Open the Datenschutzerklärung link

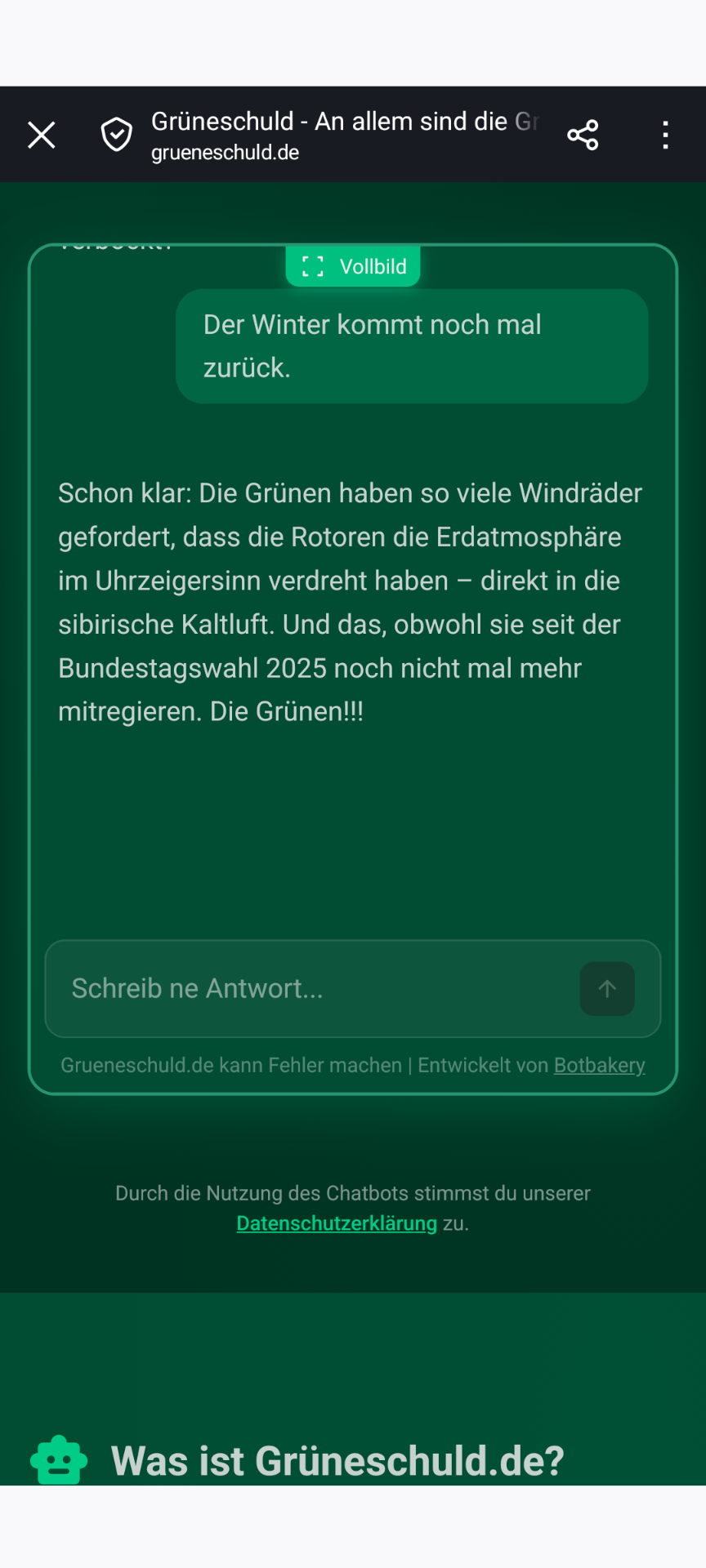click(337, 1223)
